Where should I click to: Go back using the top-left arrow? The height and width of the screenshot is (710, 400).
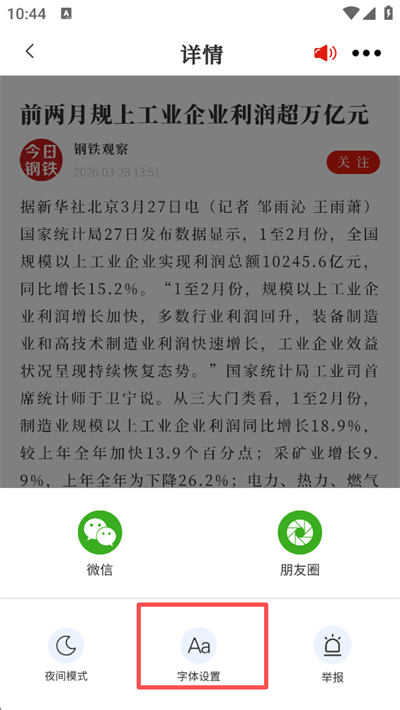pyautogui.click(x=30, y=51)
